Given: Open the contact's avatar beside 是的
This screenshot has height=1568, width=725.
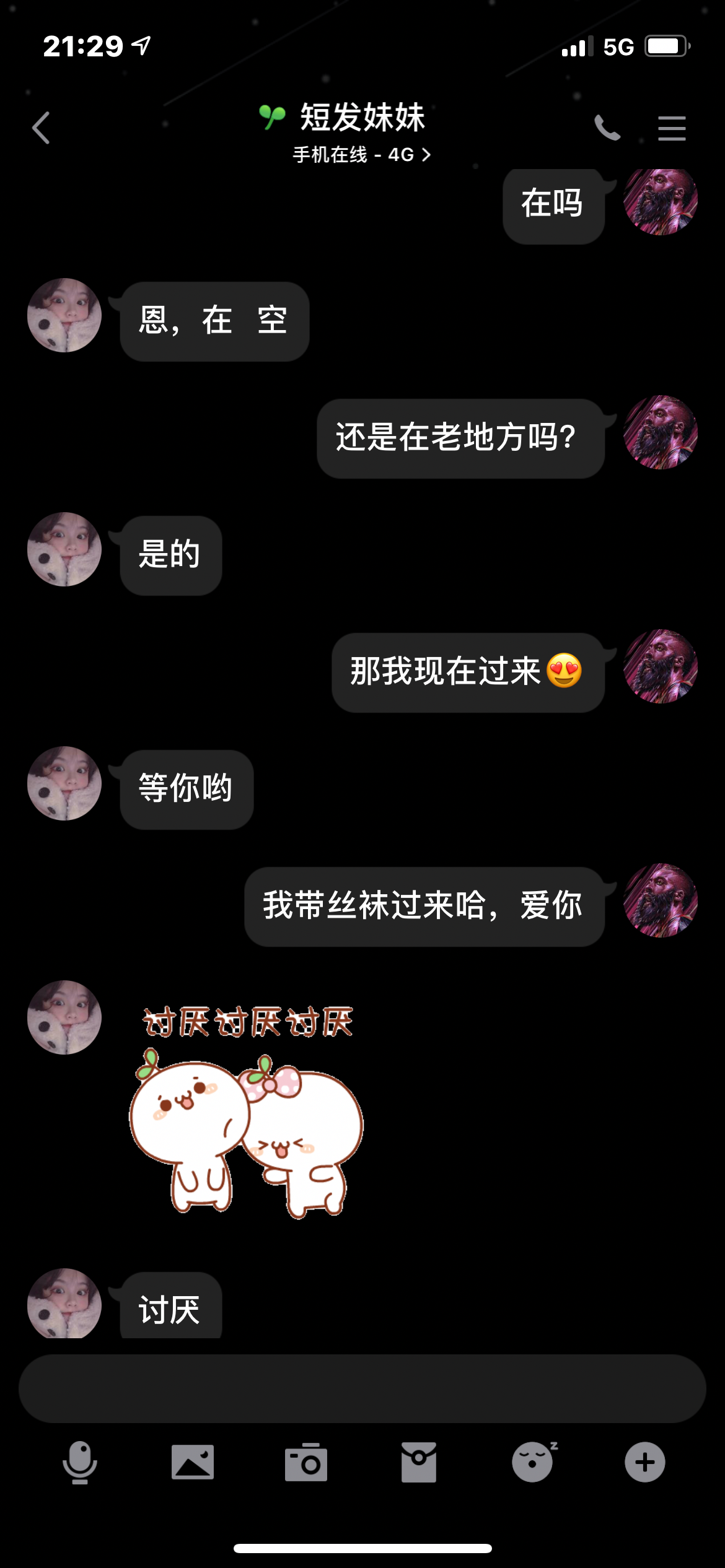Looking at the screenshot, I should pos(64,549).
